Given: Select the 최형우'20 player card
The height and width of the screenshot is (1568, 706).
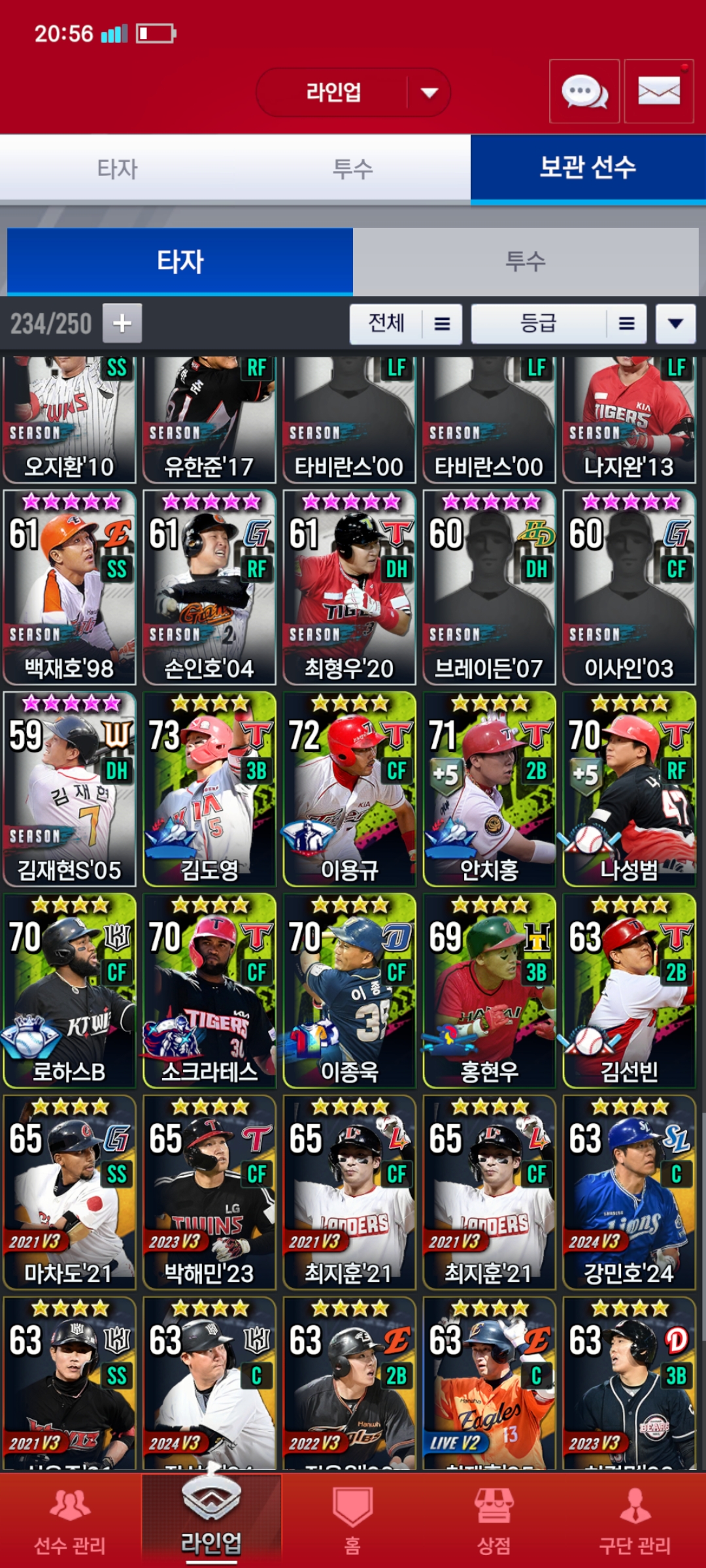Looking at the screenshot, I should click(x=349, y=587).
